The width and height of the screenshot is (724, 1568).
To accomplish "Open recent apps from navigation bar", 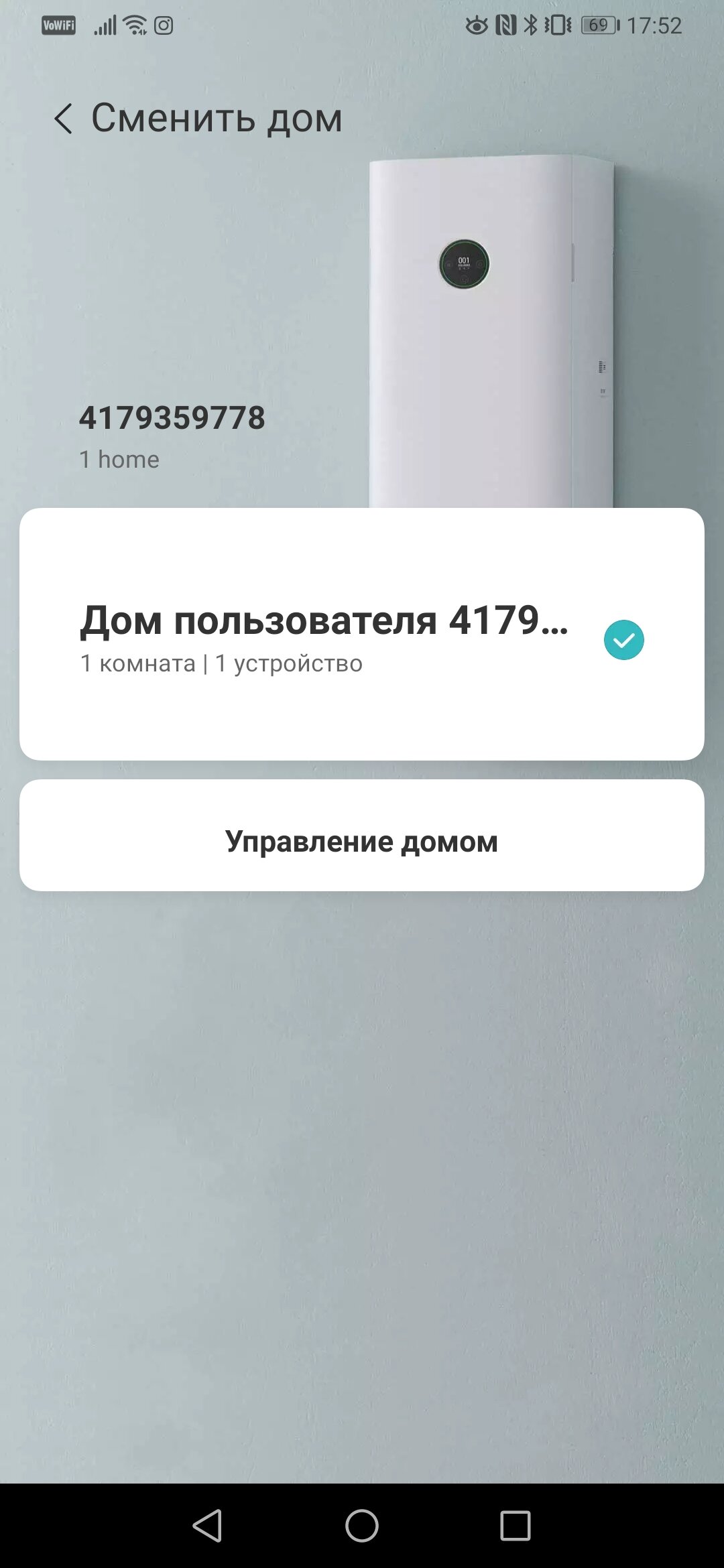I will click(x=516, y=1526).
